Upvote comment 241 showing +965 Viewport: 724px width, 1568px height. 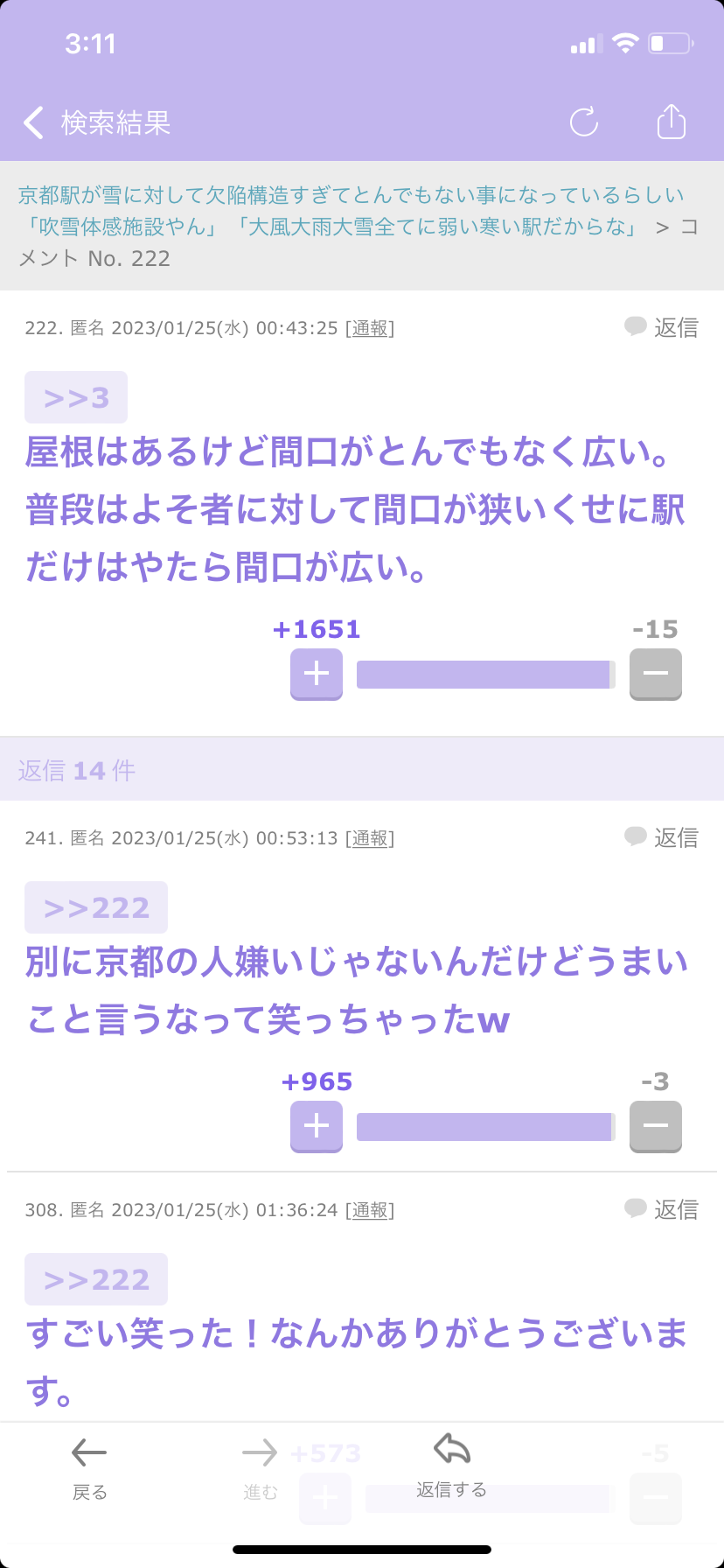click(x=317, y=1126)
